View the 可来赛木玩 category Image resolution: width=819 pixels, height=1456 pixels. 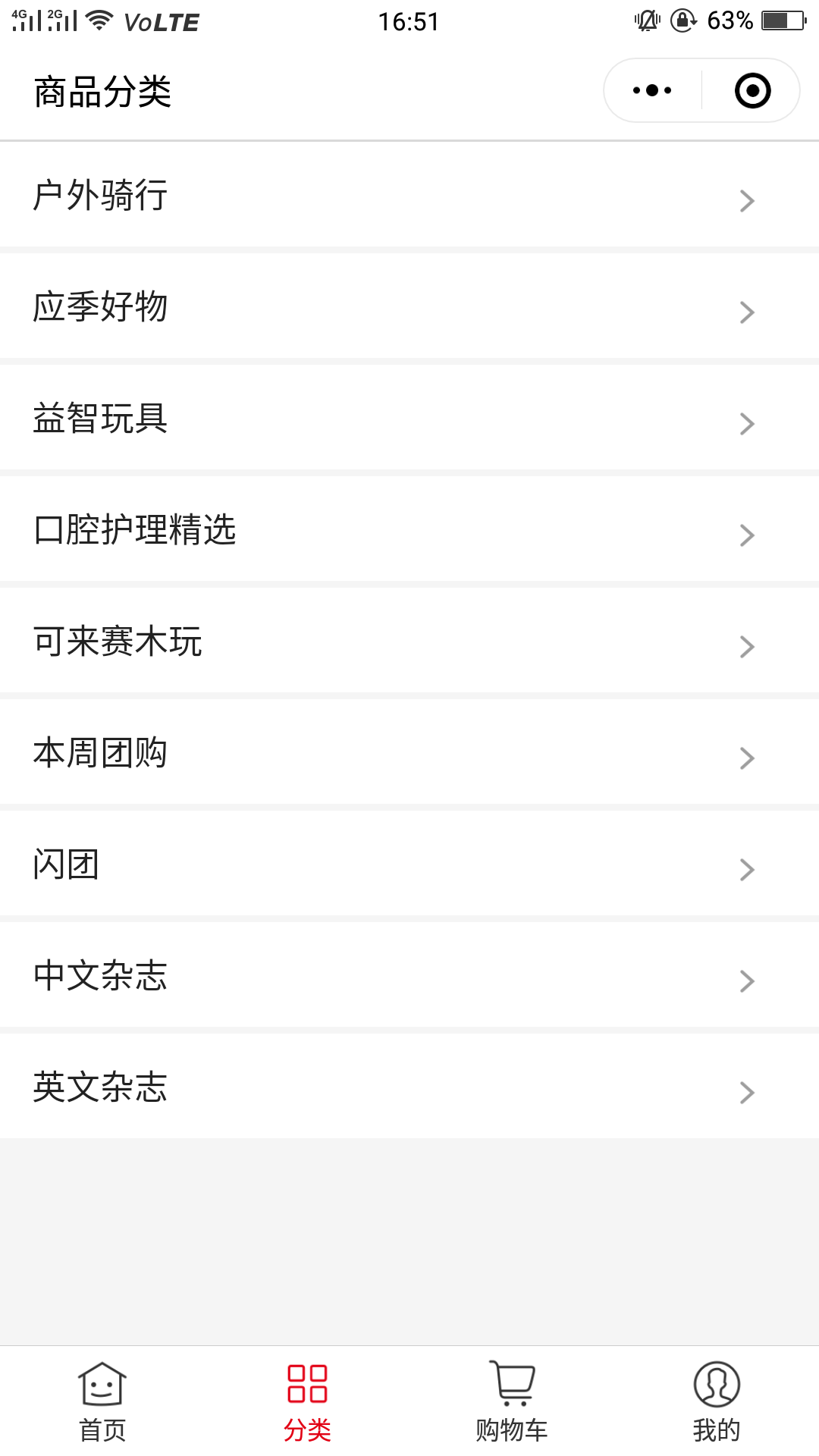click(409, 641)
